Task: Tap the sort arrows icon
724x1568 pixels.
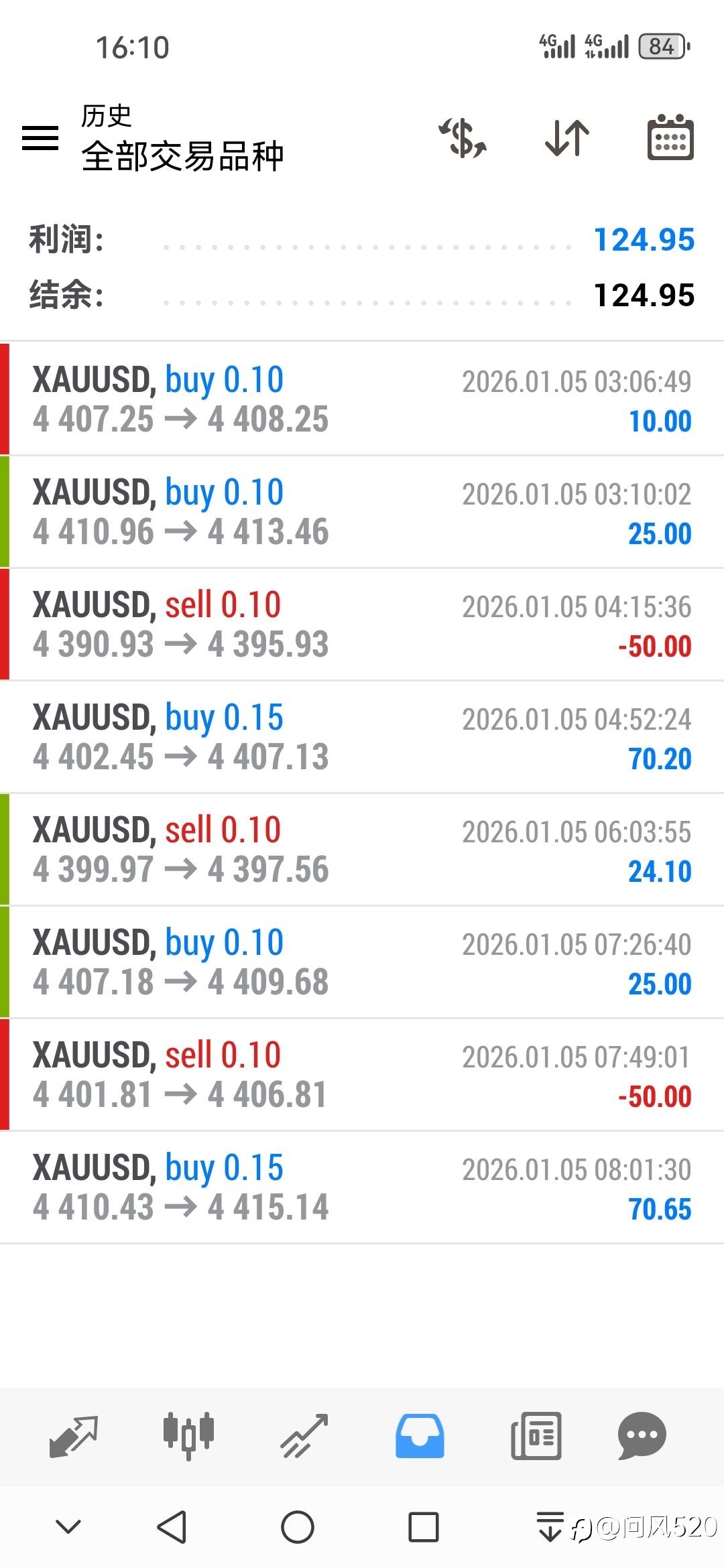Action: [x=567, y=138]
